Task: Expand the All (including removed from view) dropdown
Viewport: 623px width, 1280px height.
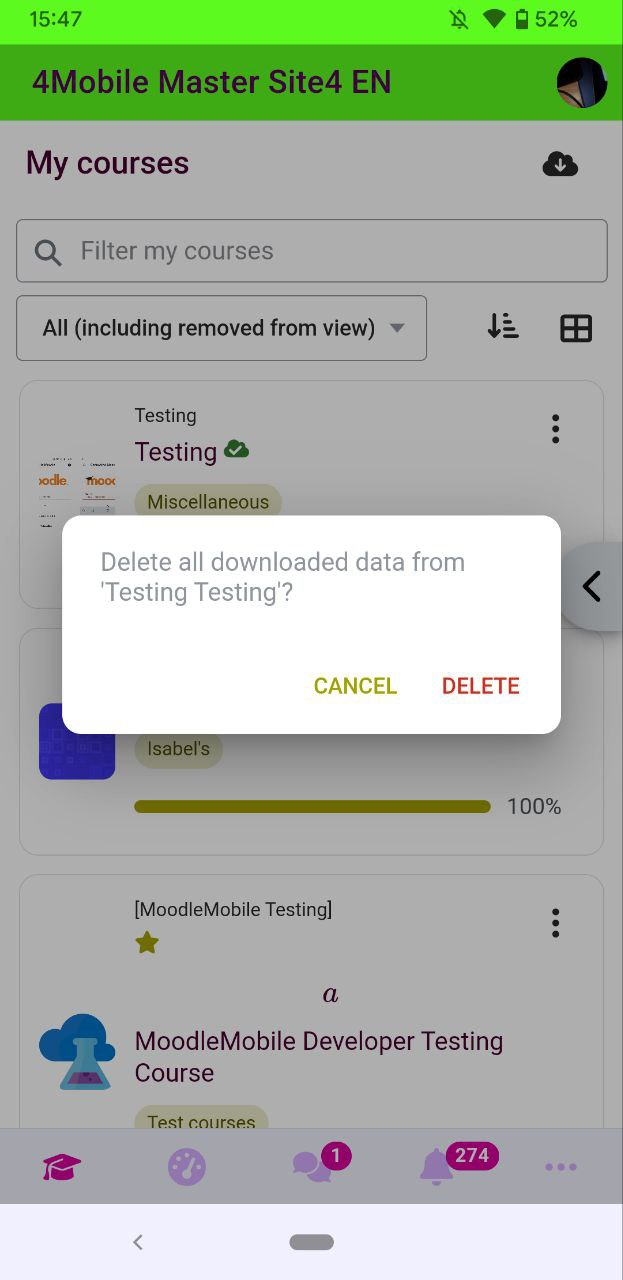Action: click(x=222, y=328)
